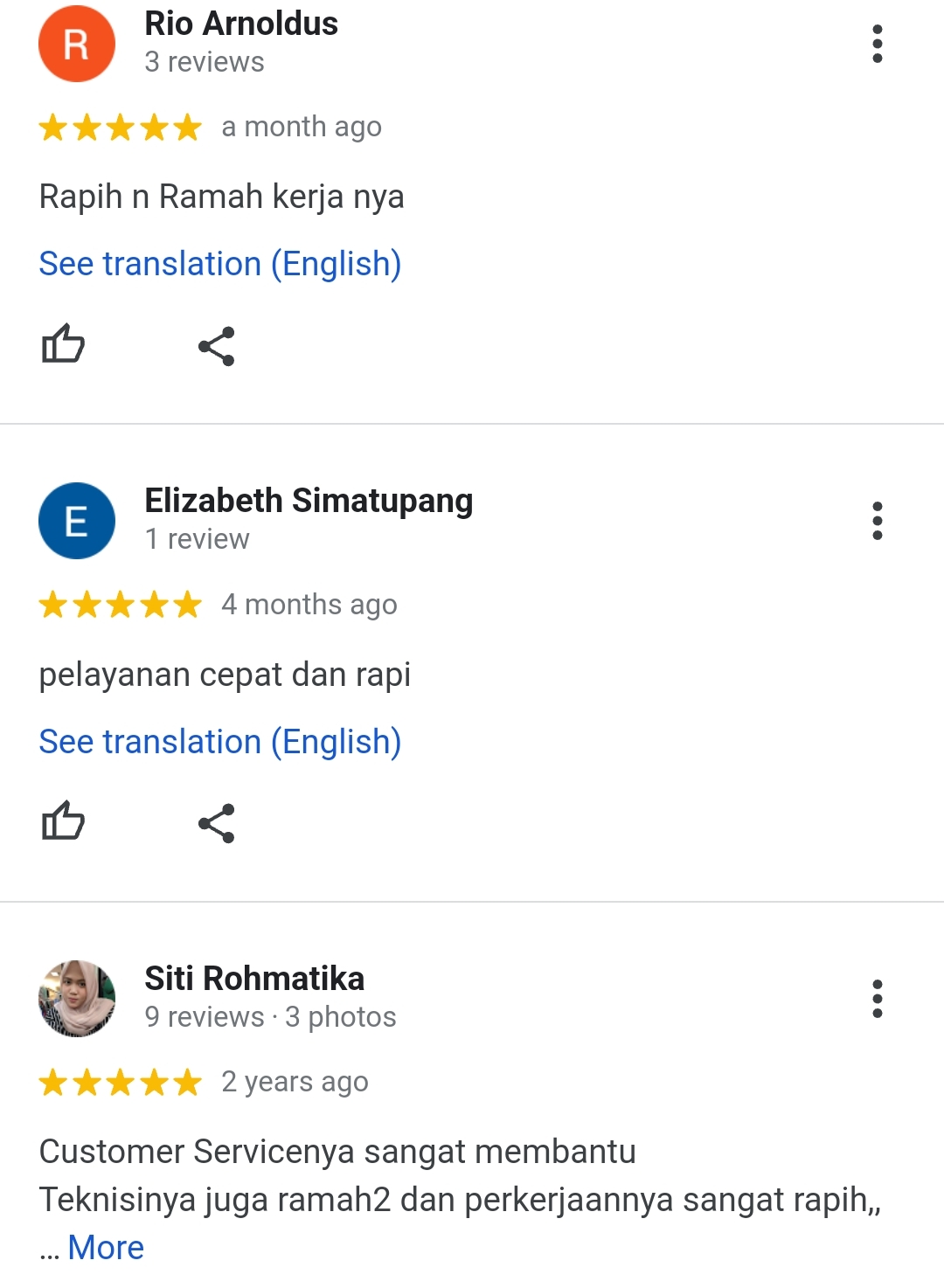Click the five-star rating on Rio's review
The width and height of the screenshot is (944, 1288).
click(118, 127)
